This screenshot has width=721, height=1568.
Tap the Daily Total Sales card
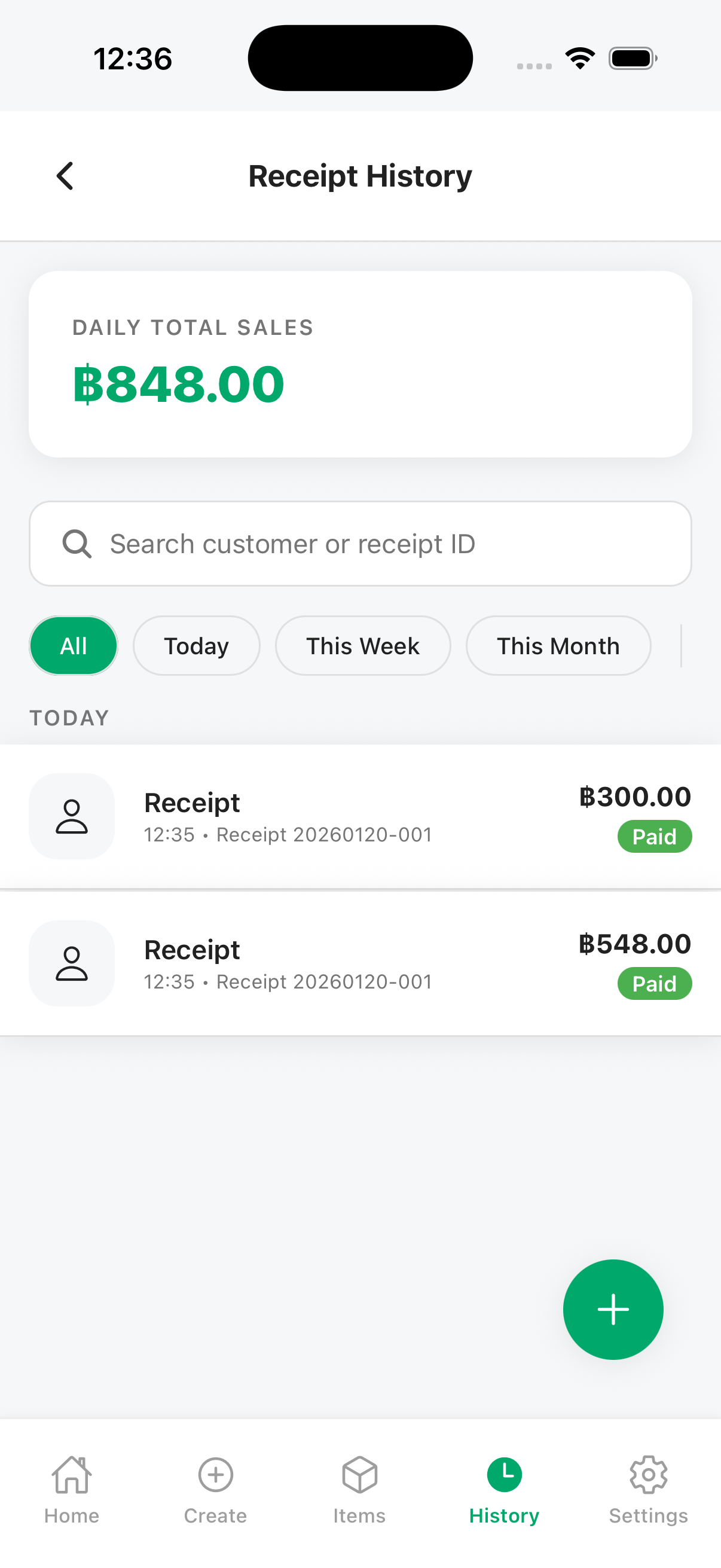click(x=360, y=364)
